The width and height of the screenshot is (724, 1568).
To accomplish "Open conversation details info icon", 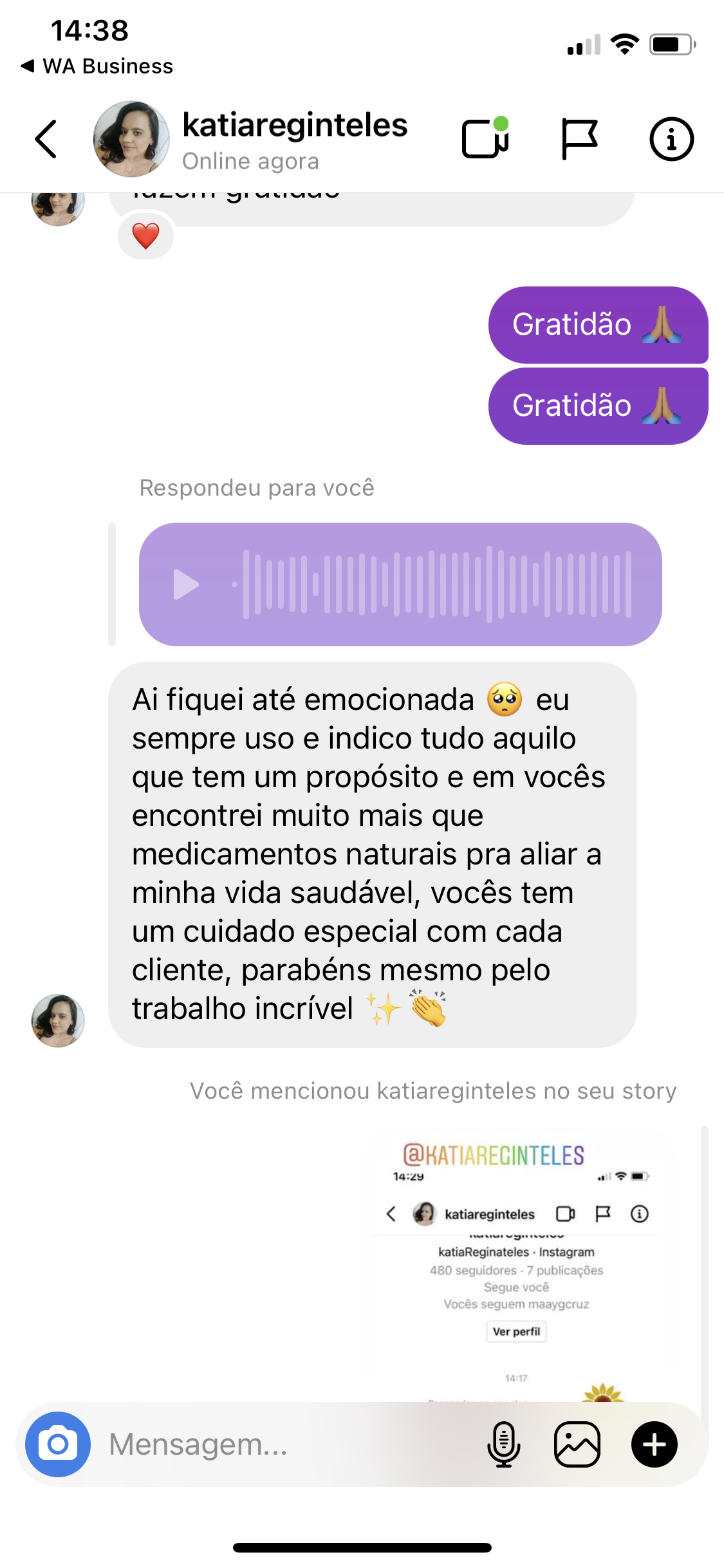I will [x=671, y=138].
